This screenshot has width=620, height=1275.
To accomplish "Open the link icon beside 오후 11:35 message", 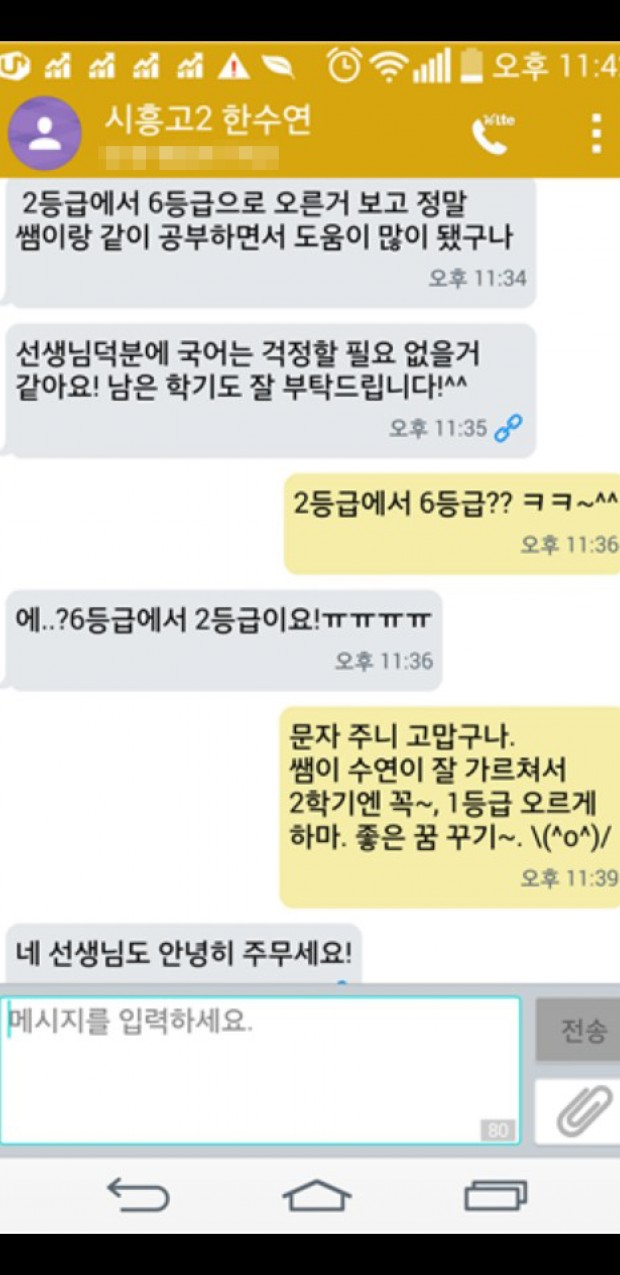I will pyautogui.click(x=509, y=429).
